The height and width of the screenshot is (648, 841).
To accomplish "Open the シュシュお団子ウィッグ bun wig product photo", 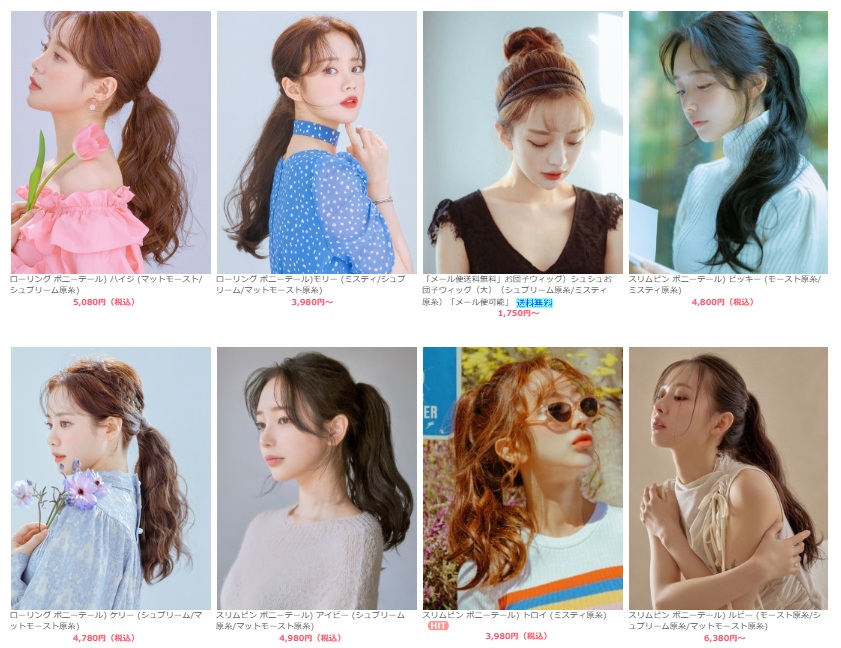I will [x=522, y=142].
